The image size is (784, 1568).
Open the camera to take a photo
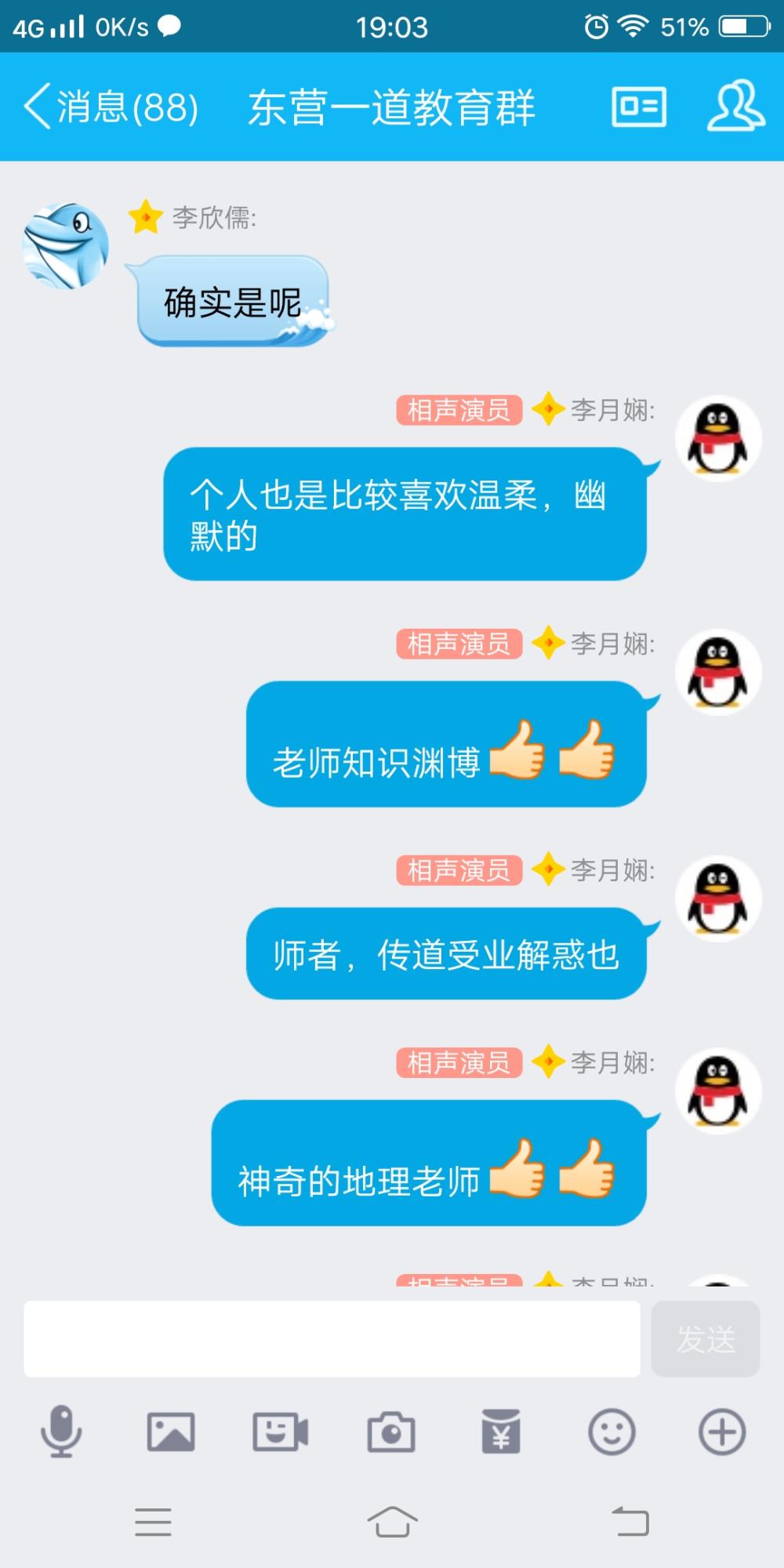coord(391,1432)
